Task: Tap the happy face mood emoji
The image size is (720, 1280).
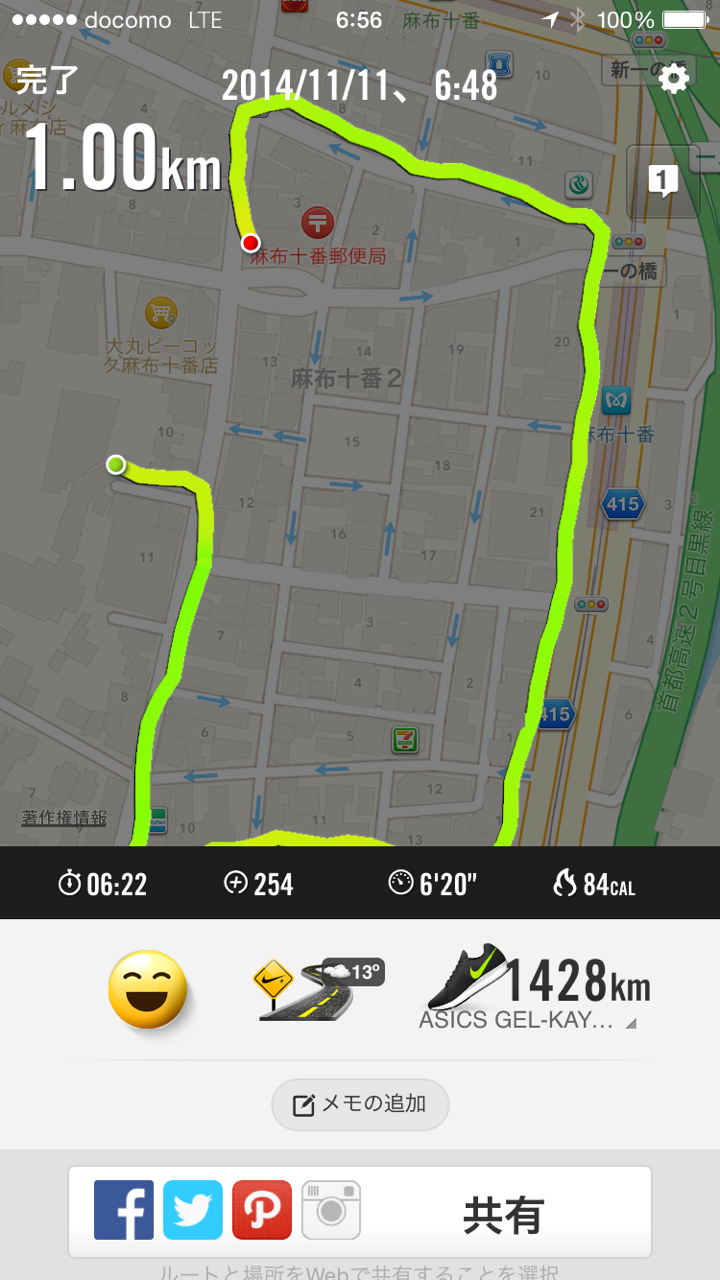Action: (x=148, y=989)
